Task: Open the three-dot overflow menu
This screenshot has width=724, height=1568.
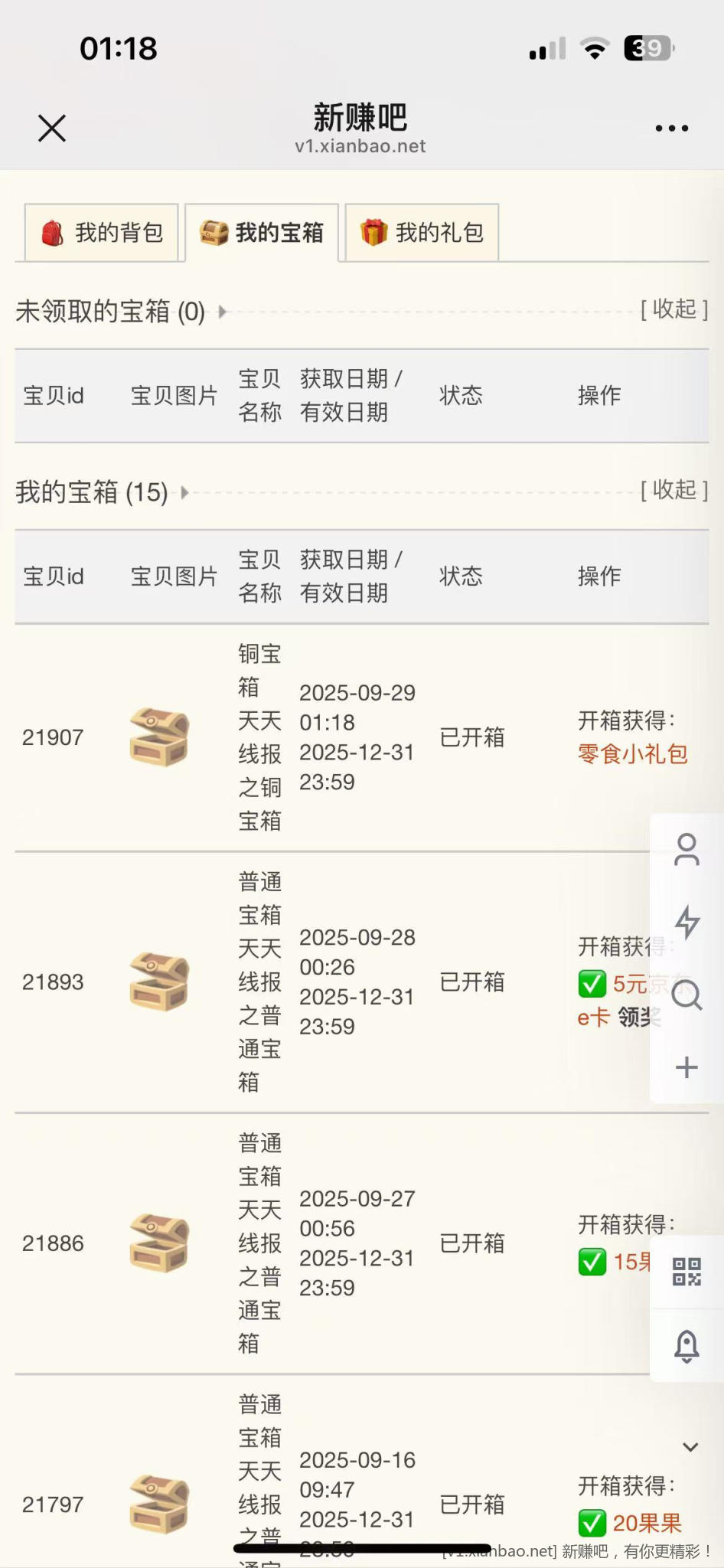Action: [671, 128]
